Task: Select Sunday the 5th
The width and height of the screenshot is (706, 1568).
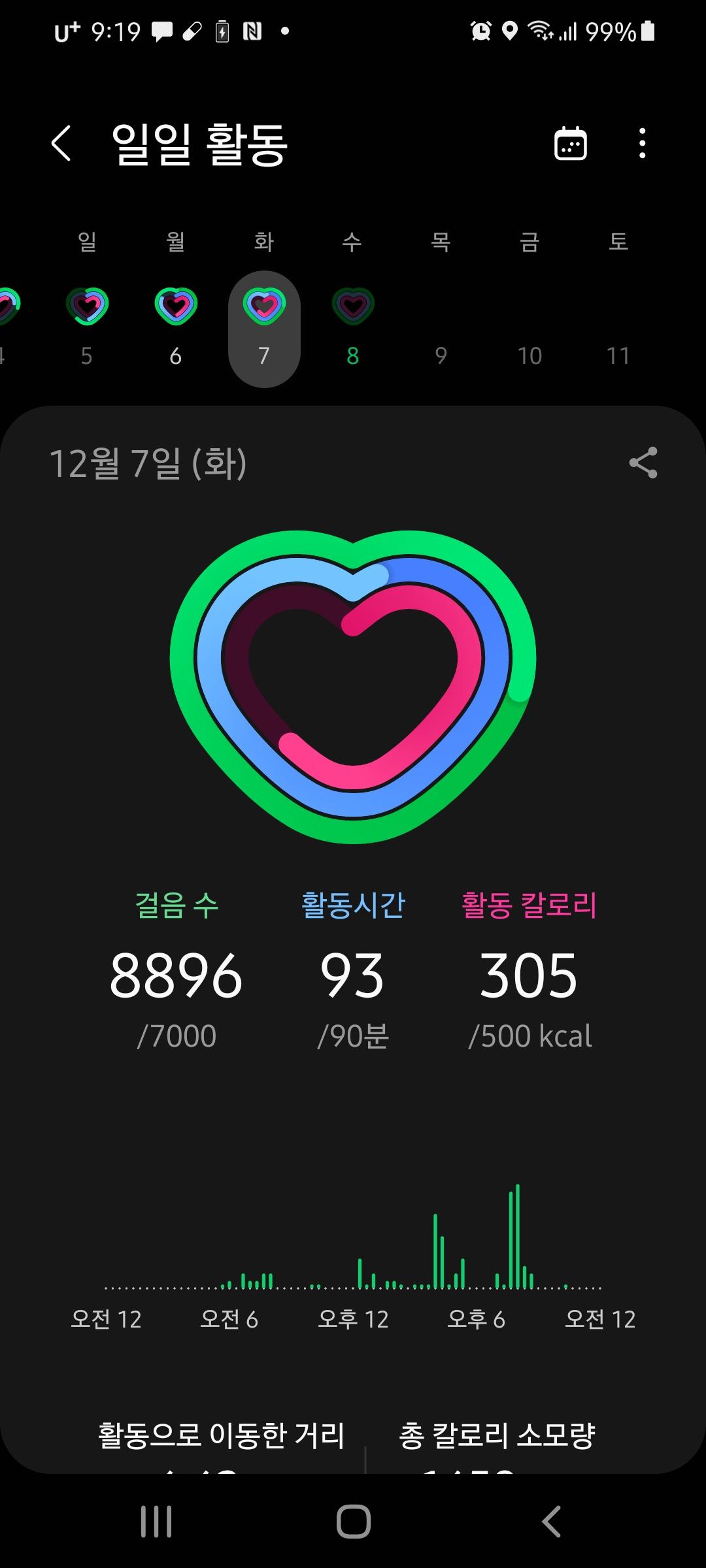Action: [87, 327]
